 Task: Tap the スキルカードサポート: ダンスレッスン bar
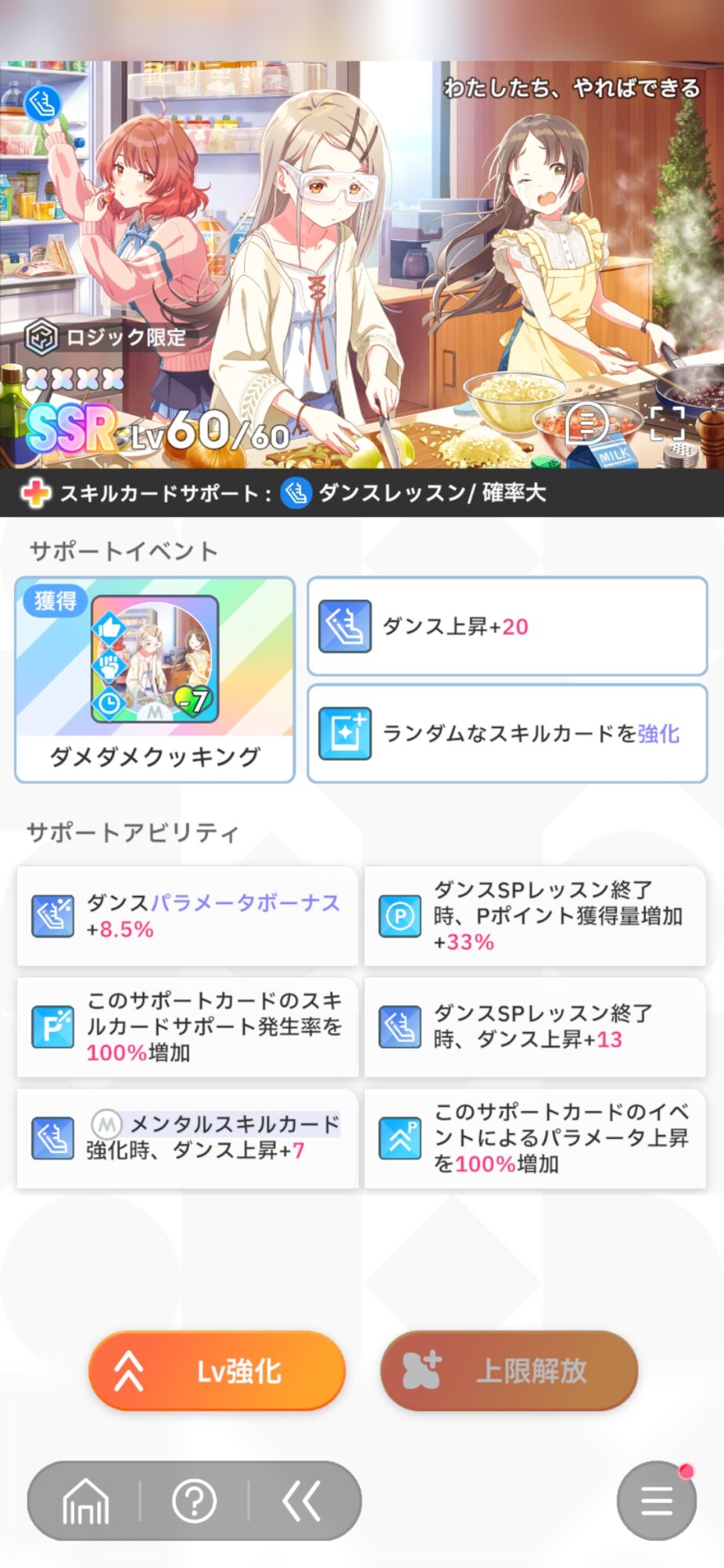tap(362, 493)
